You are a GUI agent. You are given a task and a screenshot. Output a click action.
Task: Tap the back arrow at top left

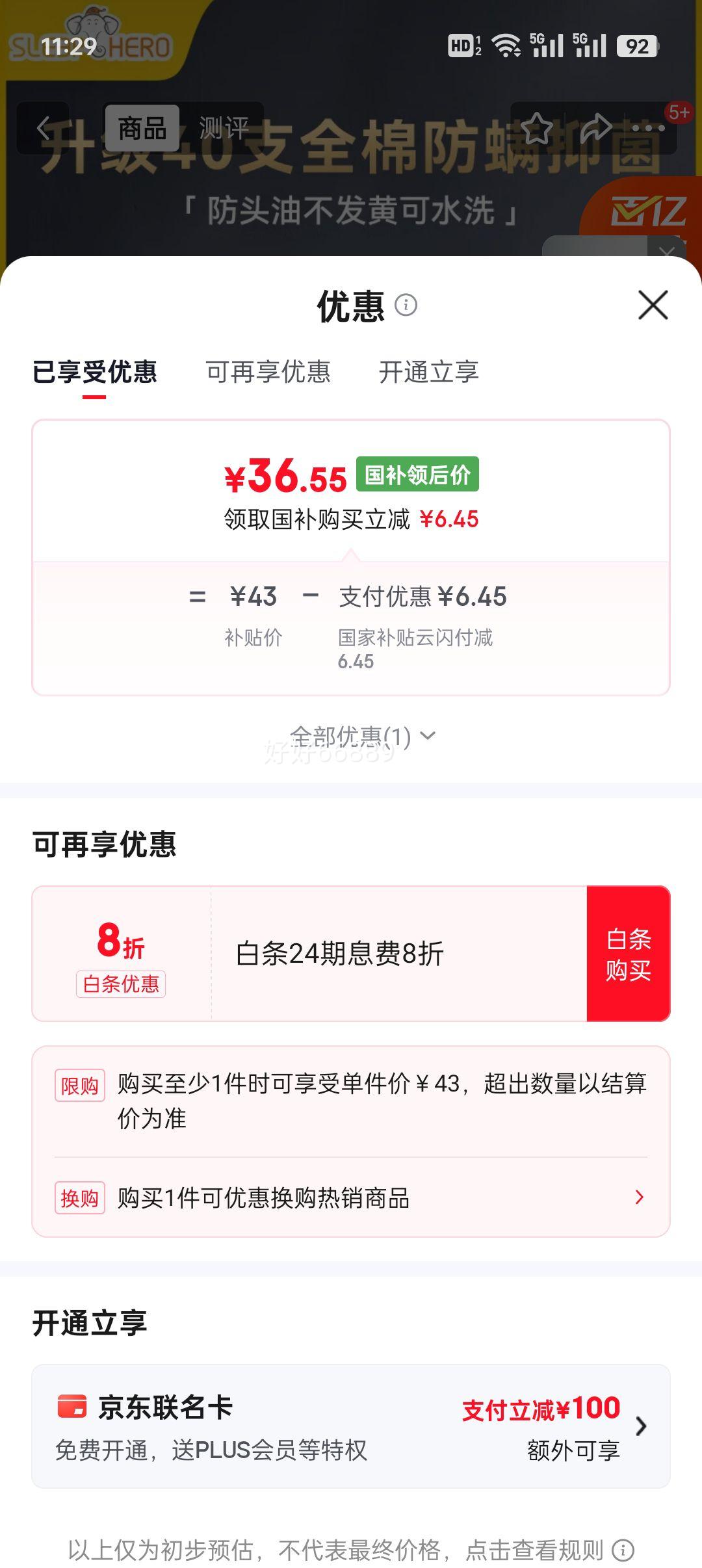coord(43,128)
